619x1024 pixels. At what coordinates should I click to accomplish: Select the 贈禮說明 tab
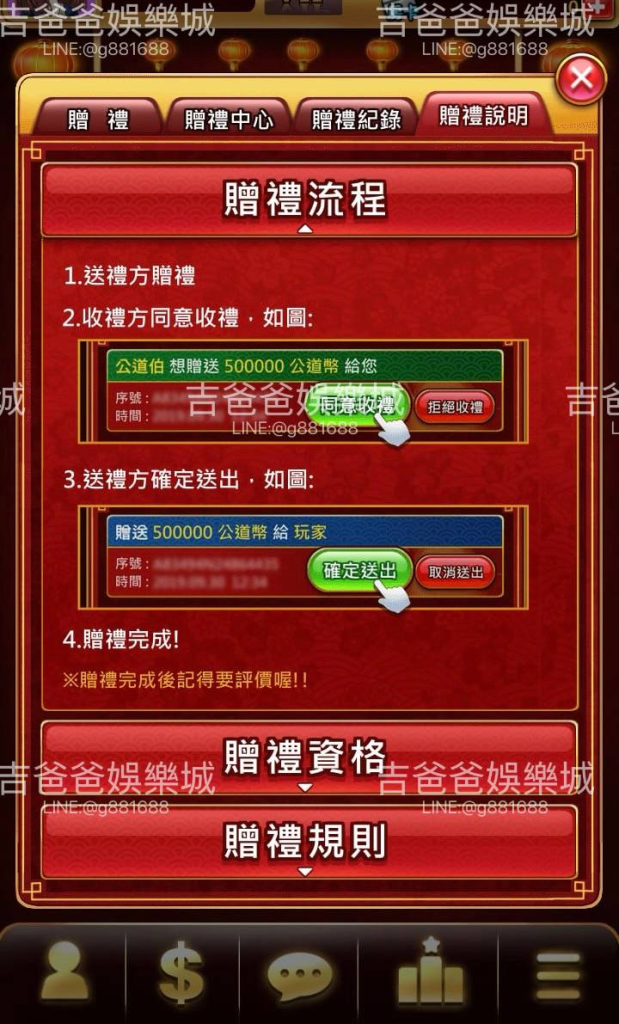click(x=484, y=116)
